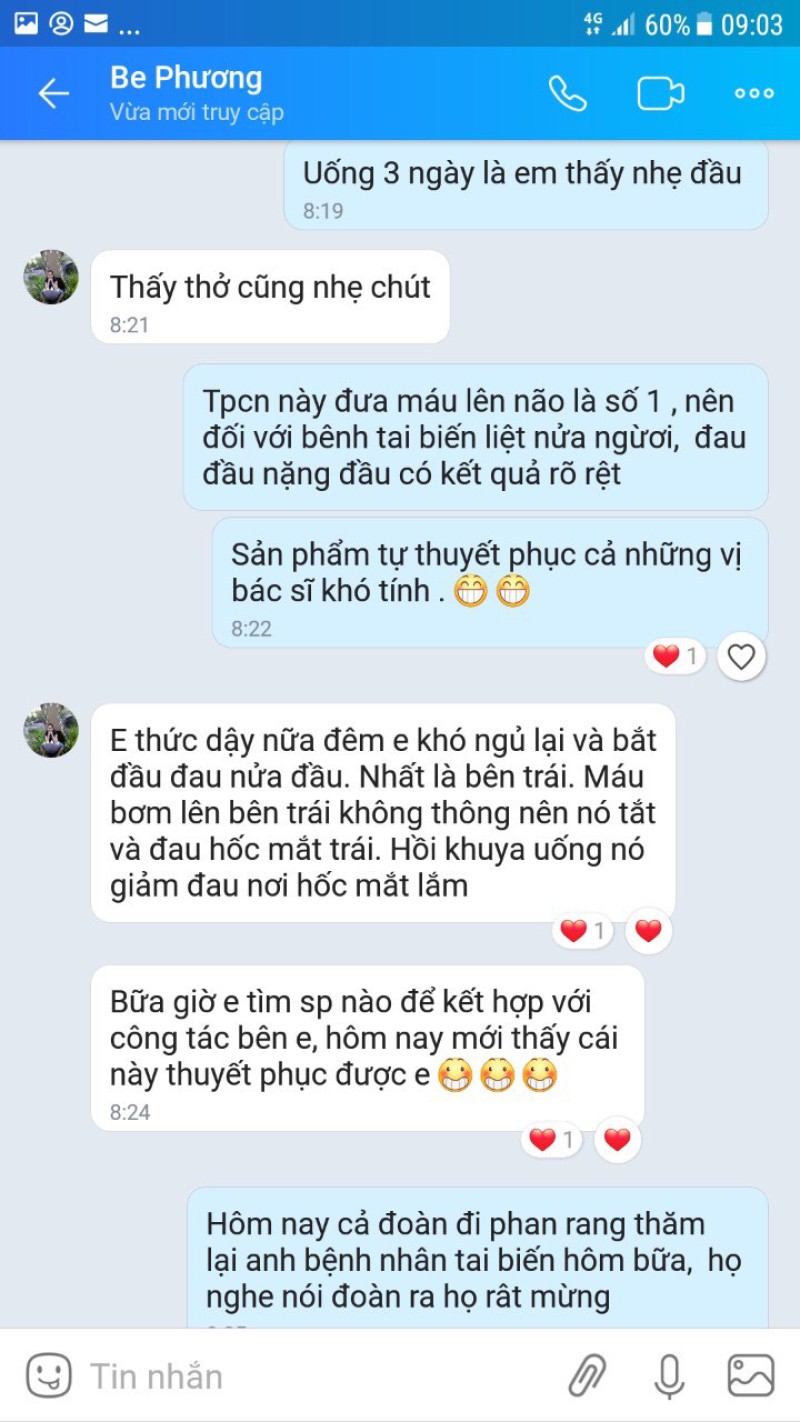
Task: Start a video call with Be Phương
Action: point(660,94)
